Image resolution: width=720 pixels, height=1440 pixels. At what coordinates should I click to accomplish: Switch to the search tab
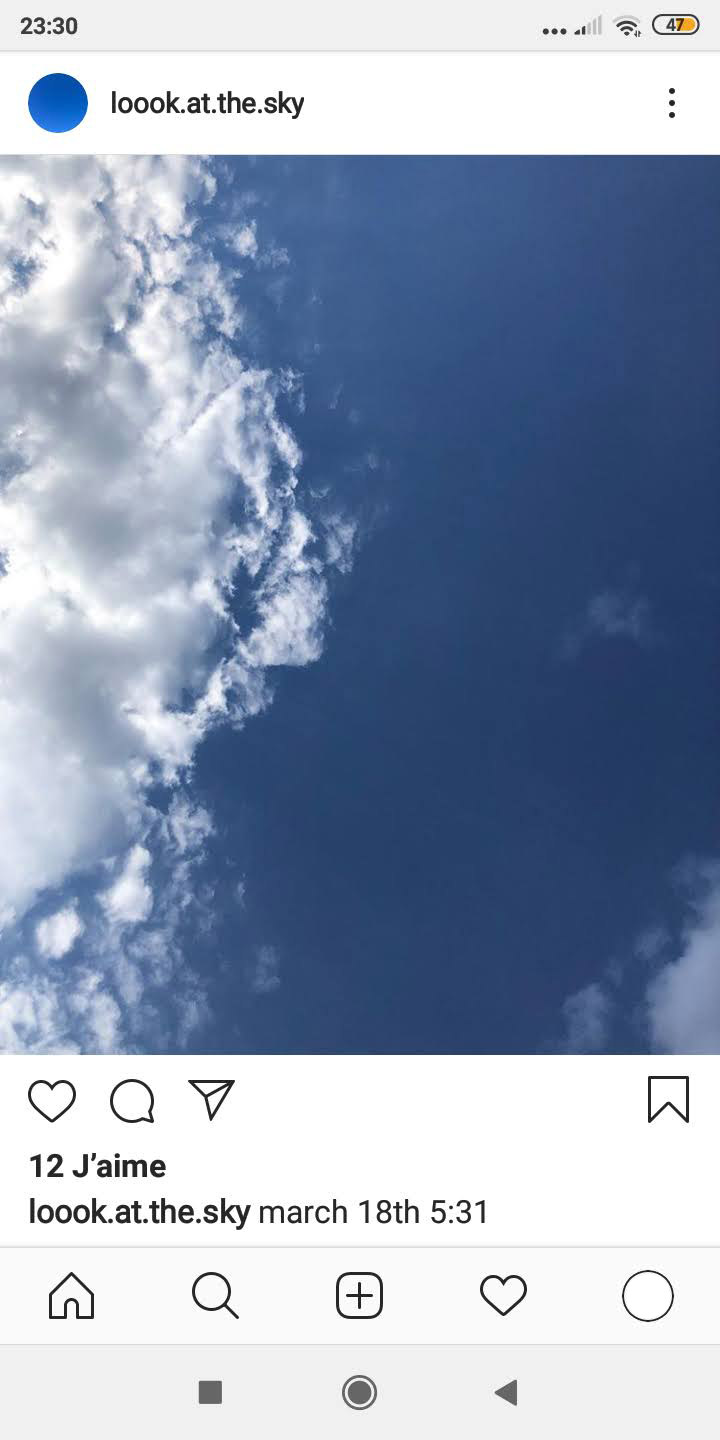pyautogui.click(x=215, y=1296)
